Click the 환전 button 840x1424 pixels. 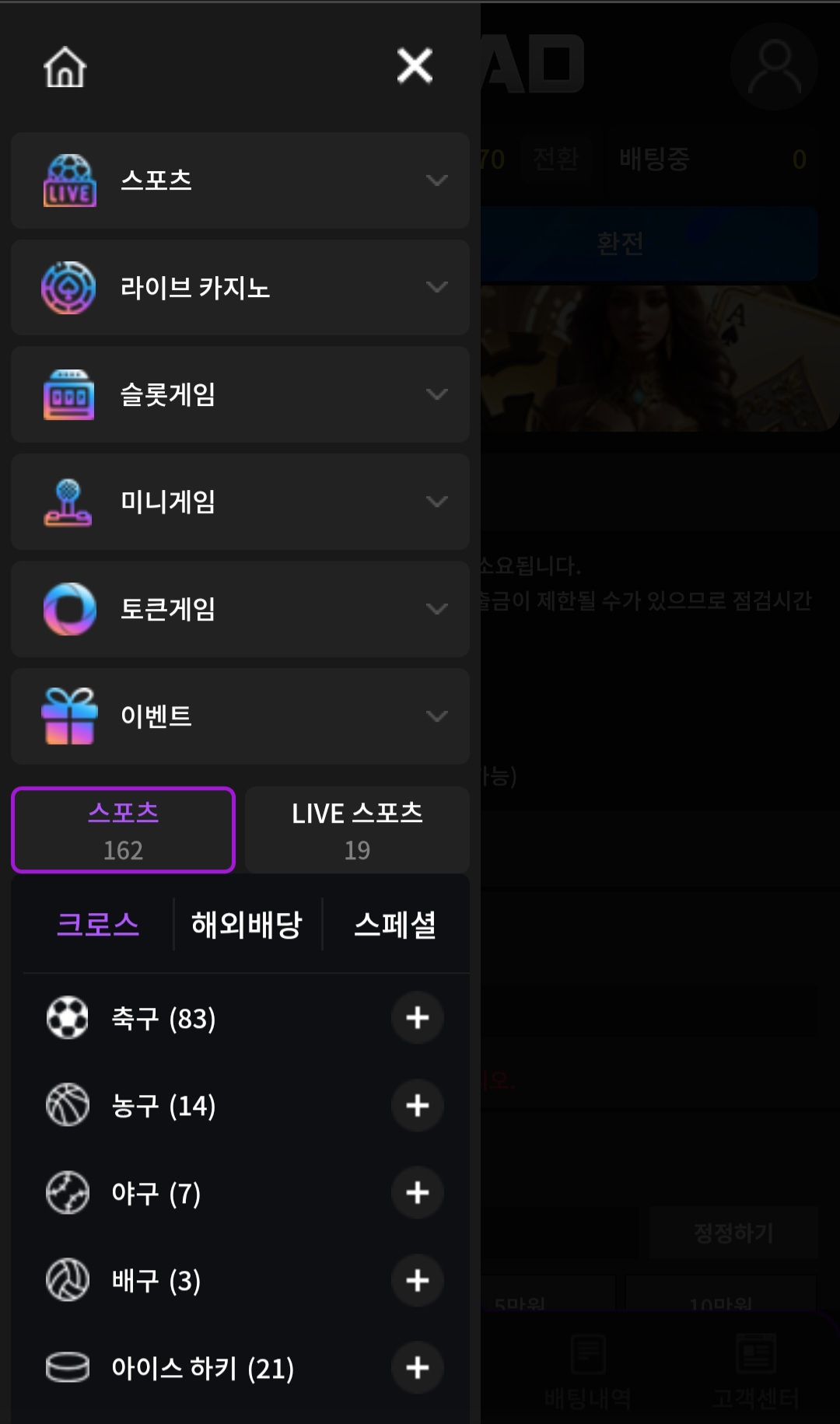pos(618,243)
